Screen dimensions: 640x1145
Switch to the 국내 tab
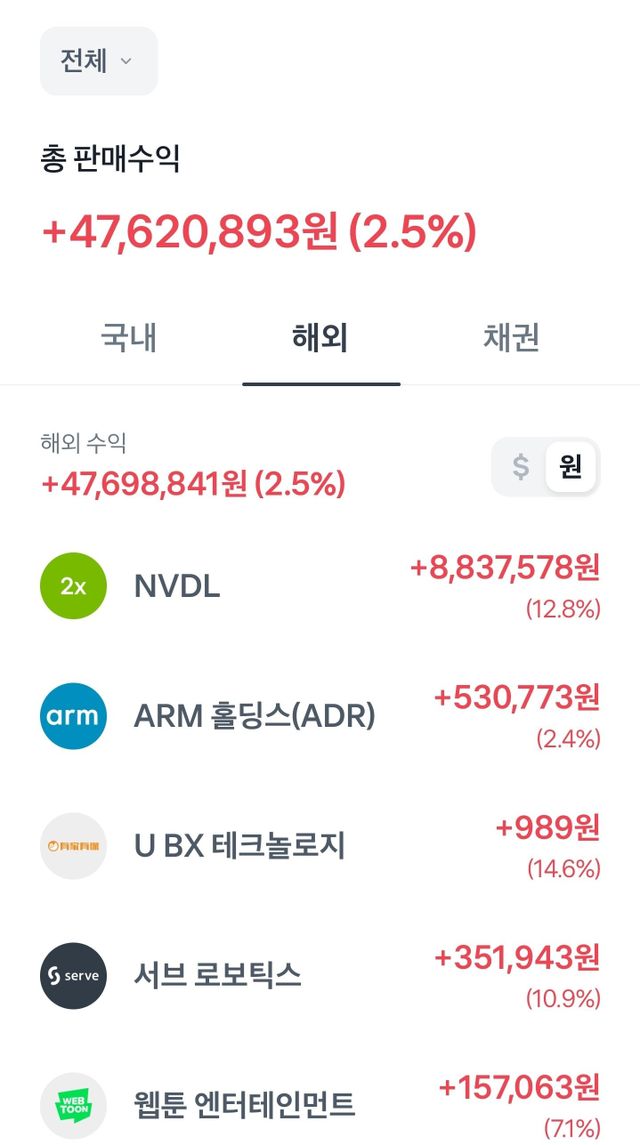tap(128, 338)
